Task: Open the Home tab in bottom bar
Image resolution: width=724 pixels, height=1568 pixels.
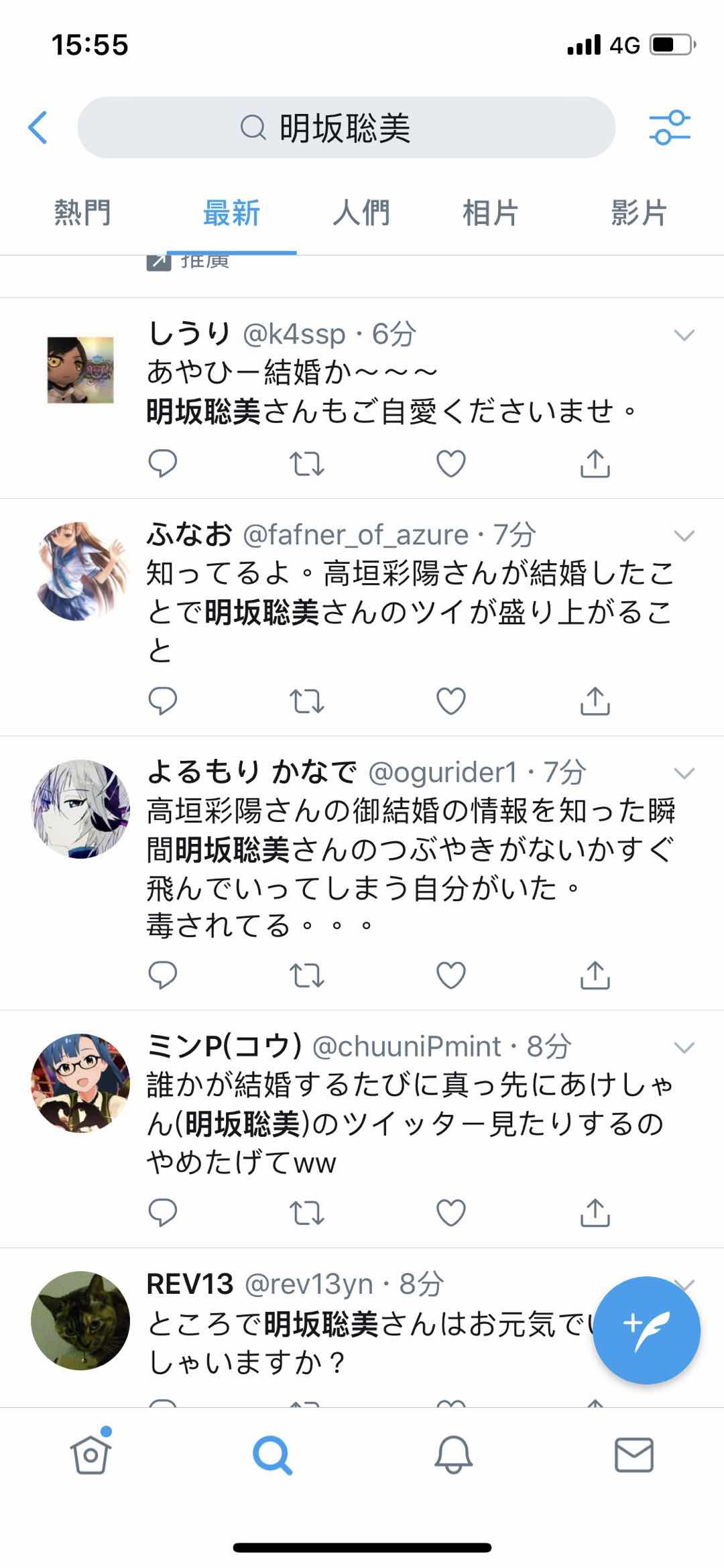Action: (x=90, y=1455)
